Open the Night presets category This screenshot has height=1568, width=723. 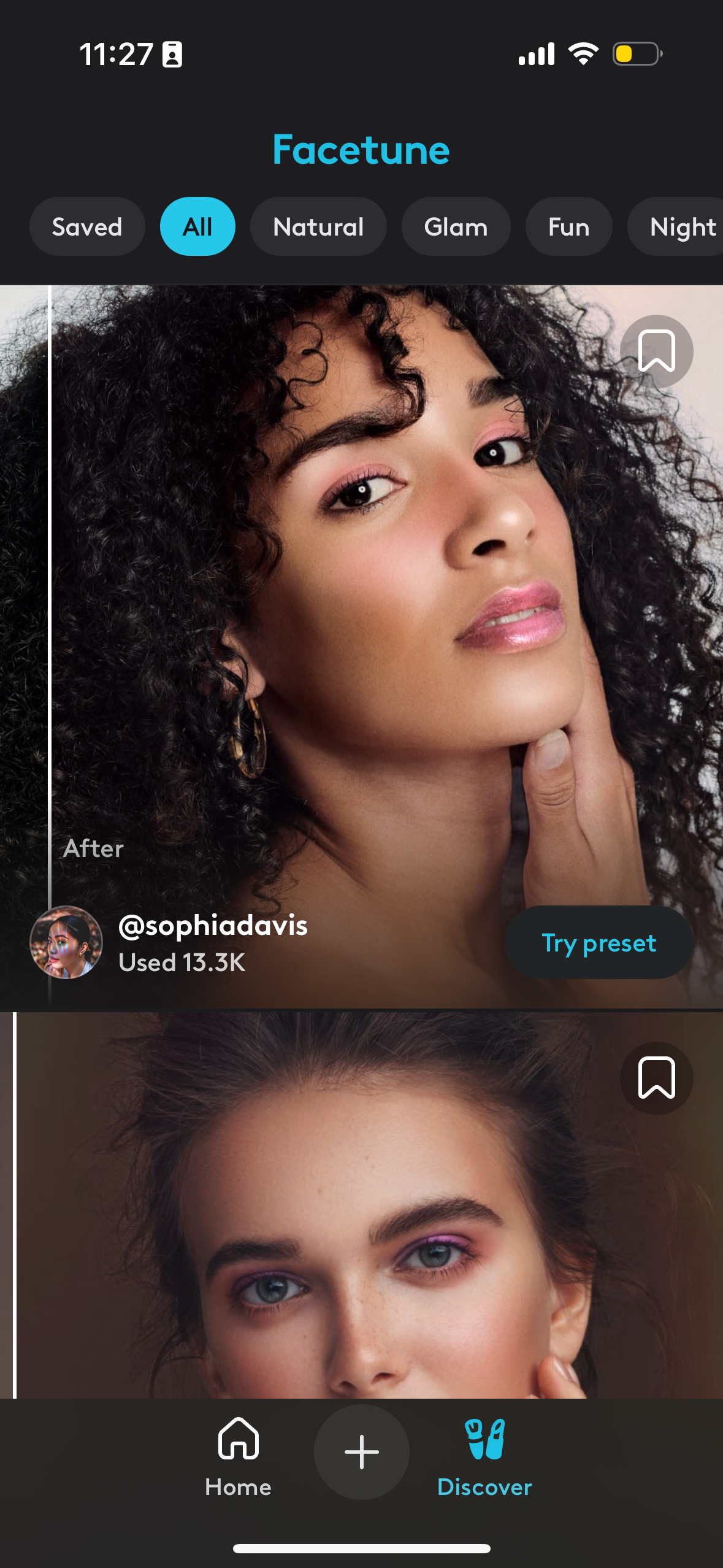683,226
